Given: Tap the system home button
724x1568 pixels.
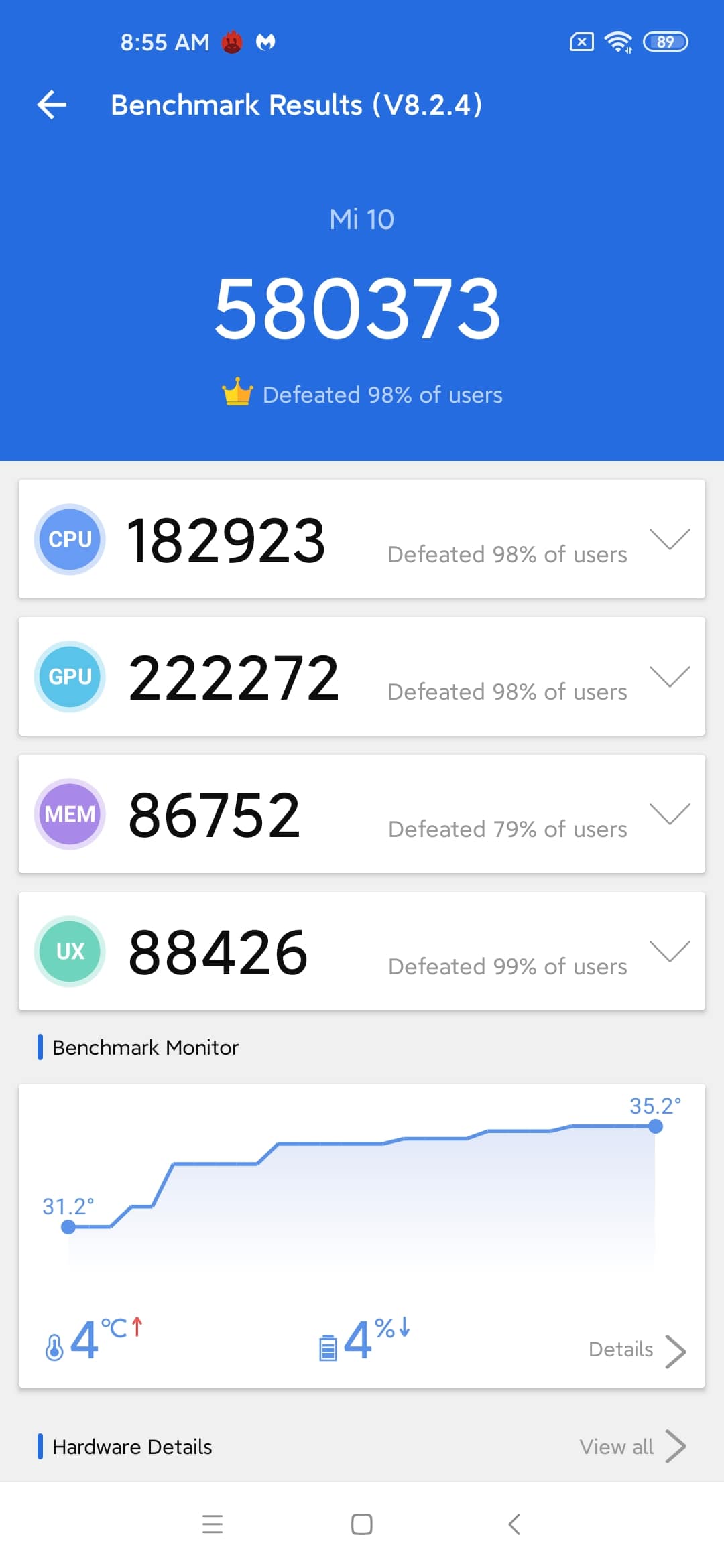Looking at the screenshot, I should 362,1524.
